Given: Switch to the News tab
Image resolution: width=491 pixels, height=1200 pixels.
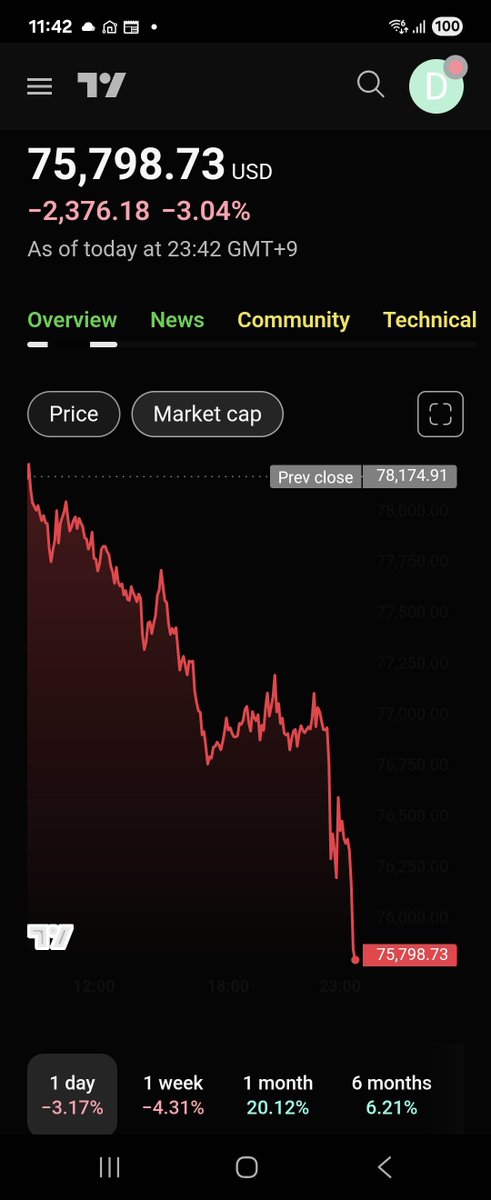Looking at the screenshot, I should [x=177, y=320].
